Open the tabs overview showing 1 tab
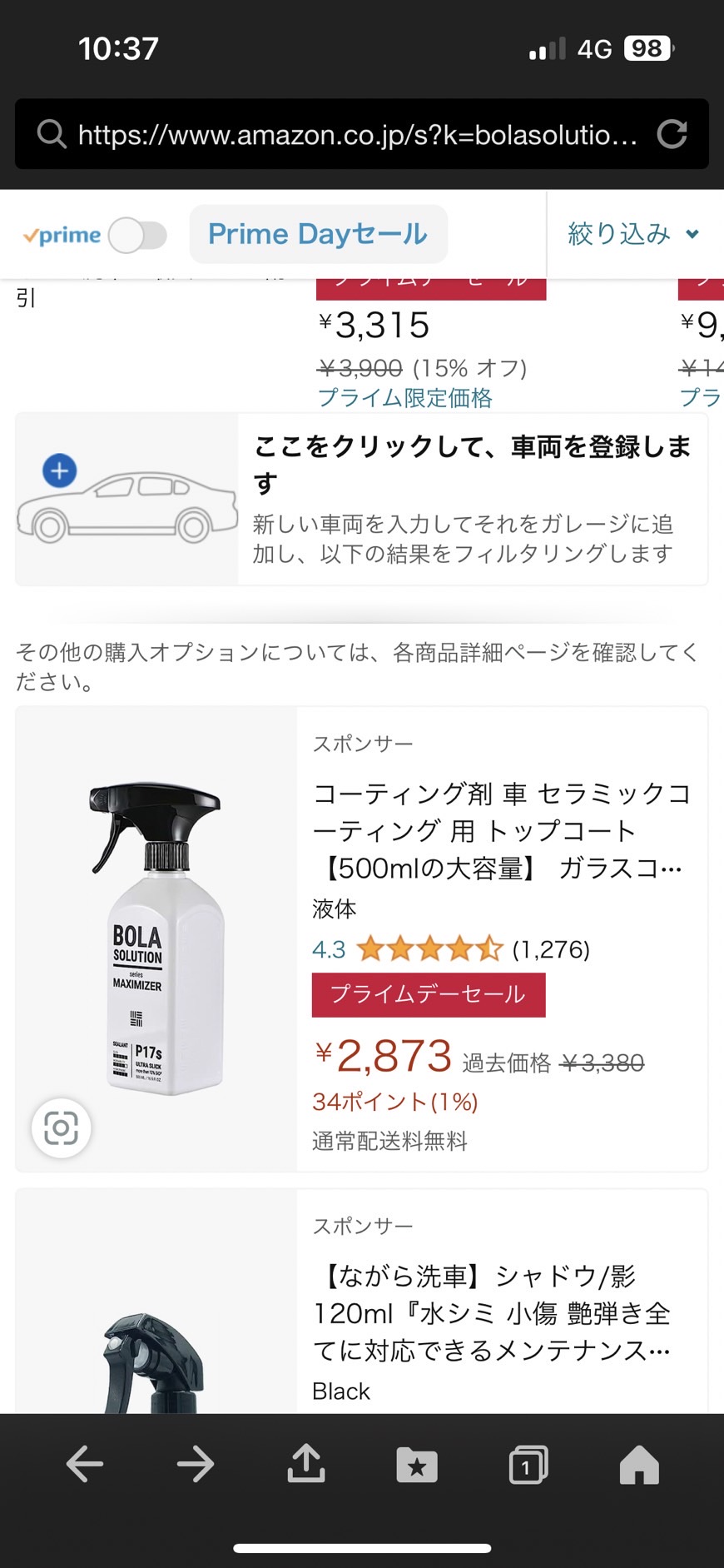Viewport: 724px width, 1568px height. pyautogui.click(x=528, y=1465)
